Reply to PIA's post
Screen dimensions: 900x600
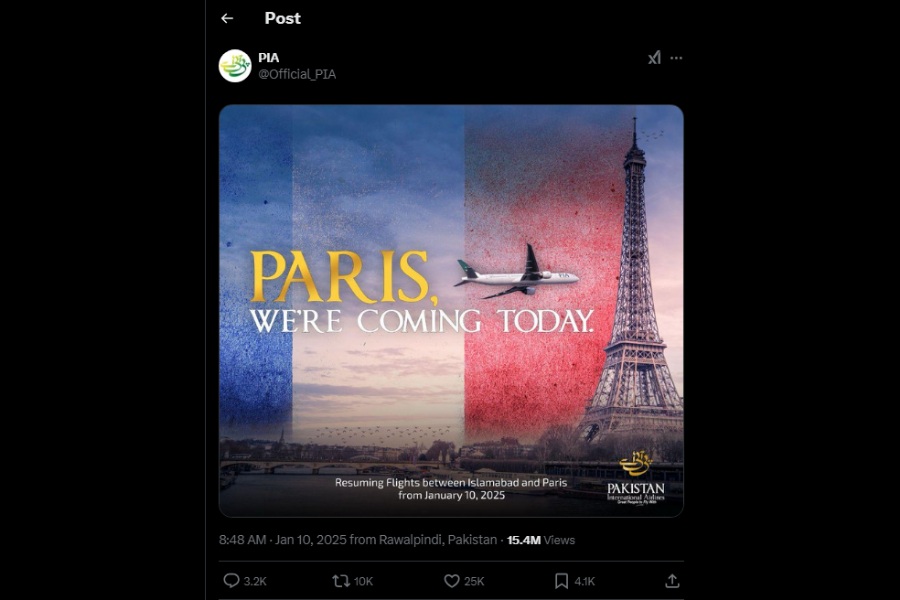pos(232,580)
